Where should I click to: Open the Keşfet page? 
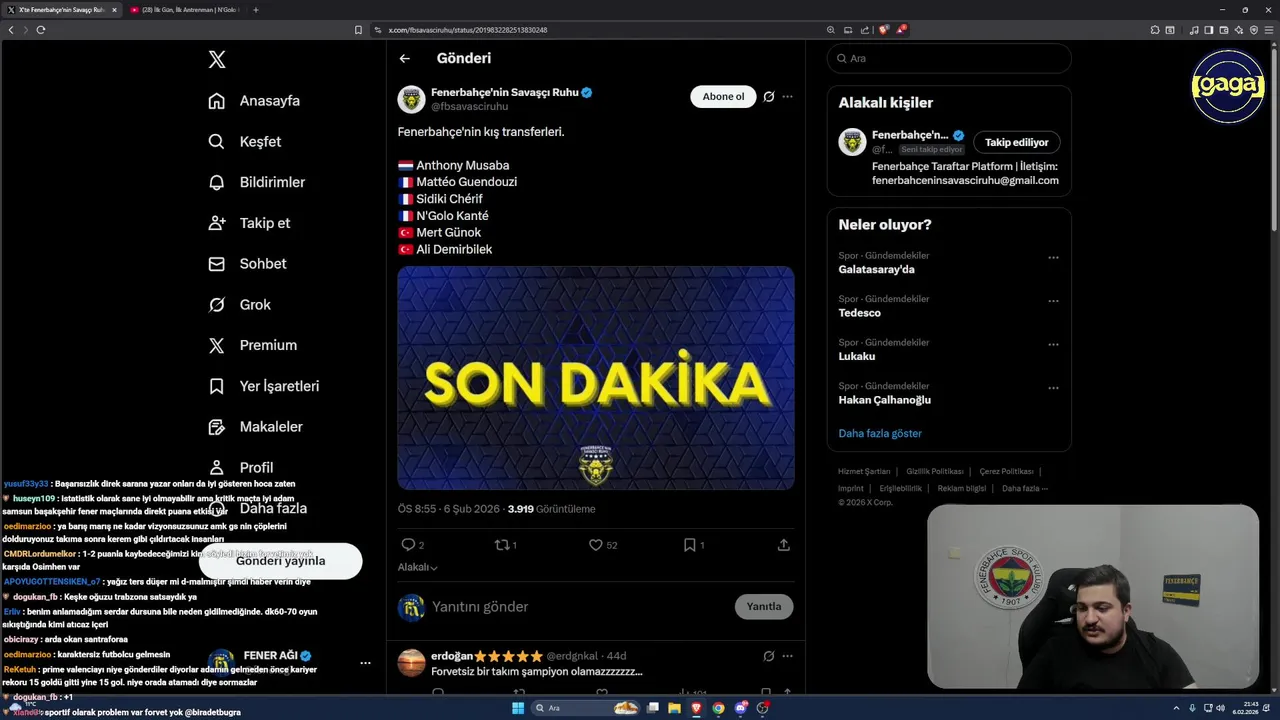coord(245,142)
